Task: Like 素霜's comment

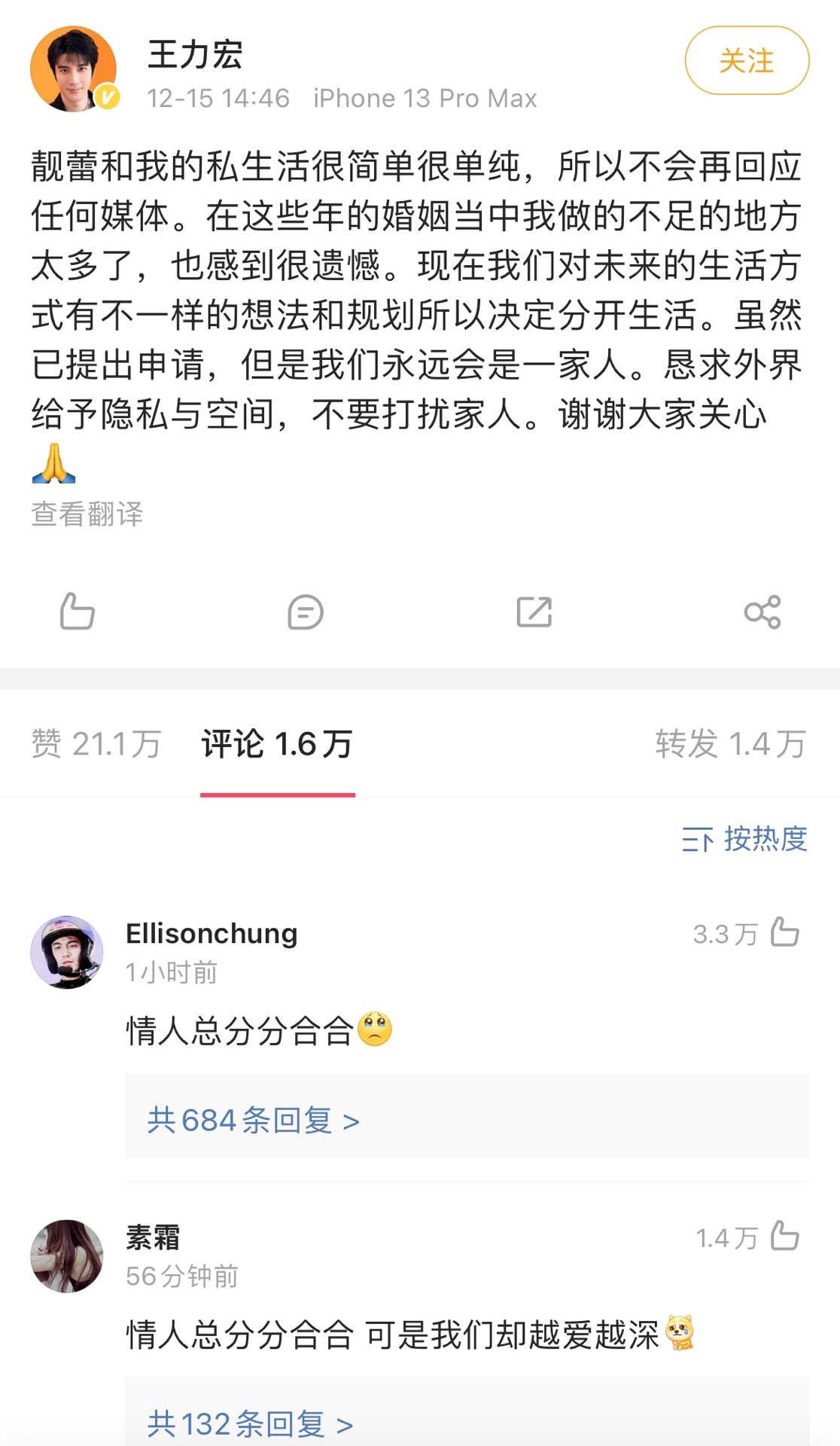Action: point(784,1237)
